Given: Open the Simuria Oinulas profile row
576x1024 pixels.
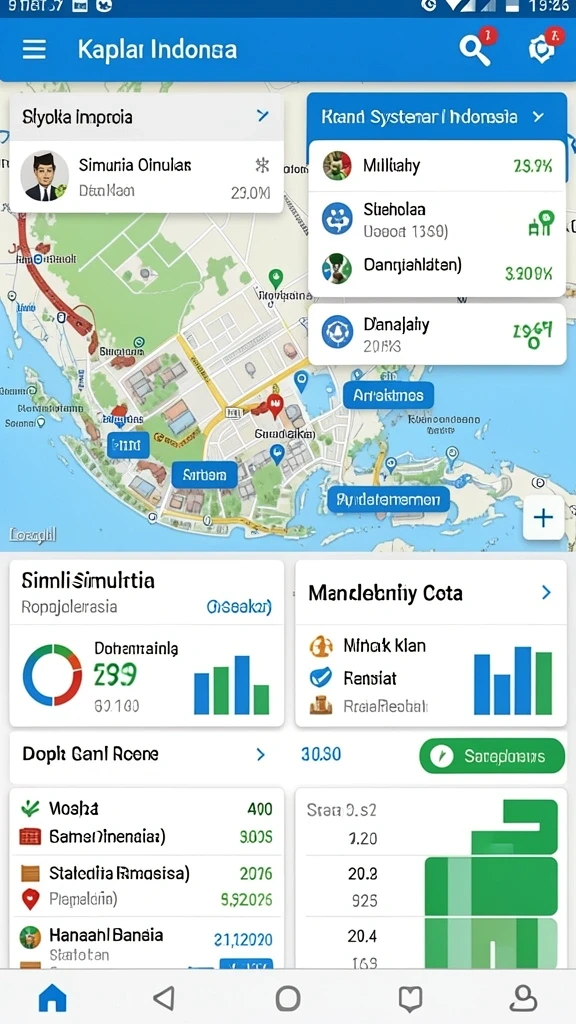Looking at the screenshot, I should pyautogui.click(x=147, y=176).
